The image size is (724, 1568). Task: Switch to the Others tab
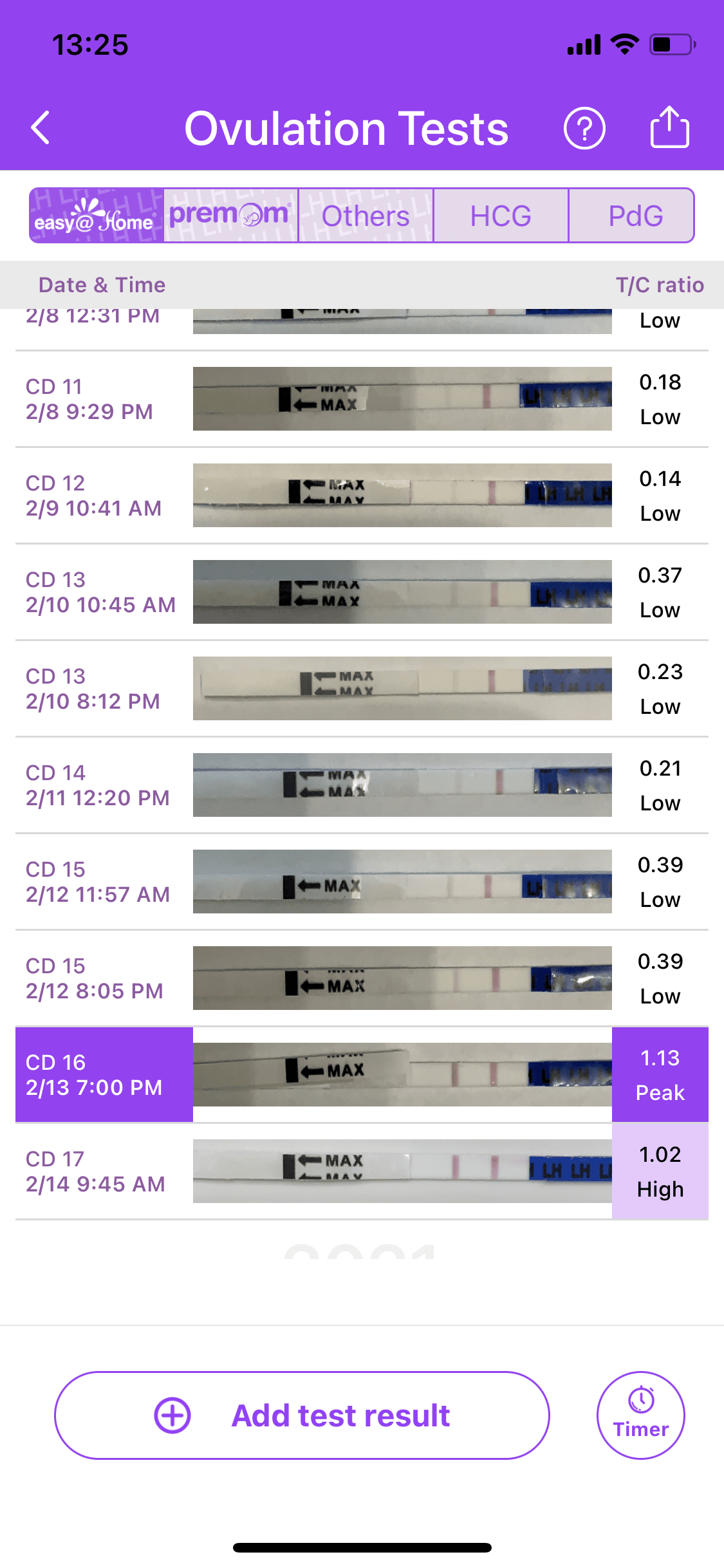pos(366,216)
